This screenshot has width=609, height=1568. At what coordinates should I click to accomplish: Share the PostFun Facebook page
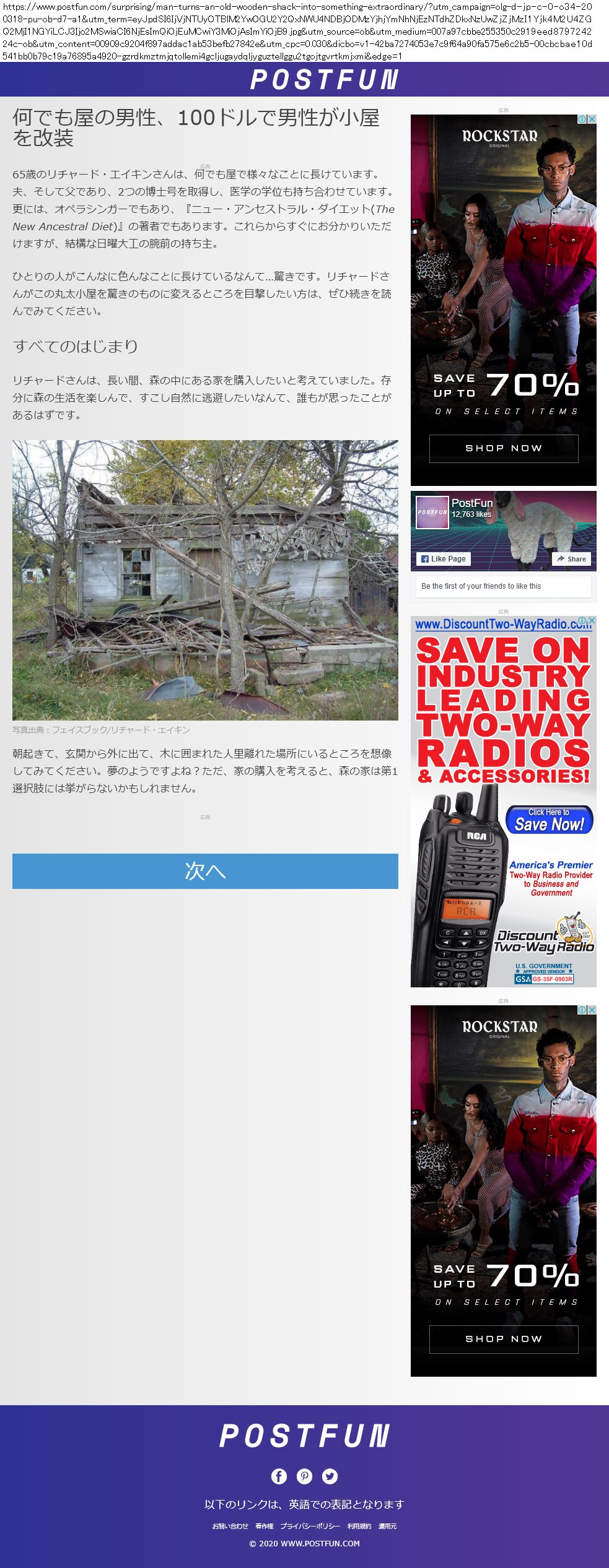click(571, 558)
